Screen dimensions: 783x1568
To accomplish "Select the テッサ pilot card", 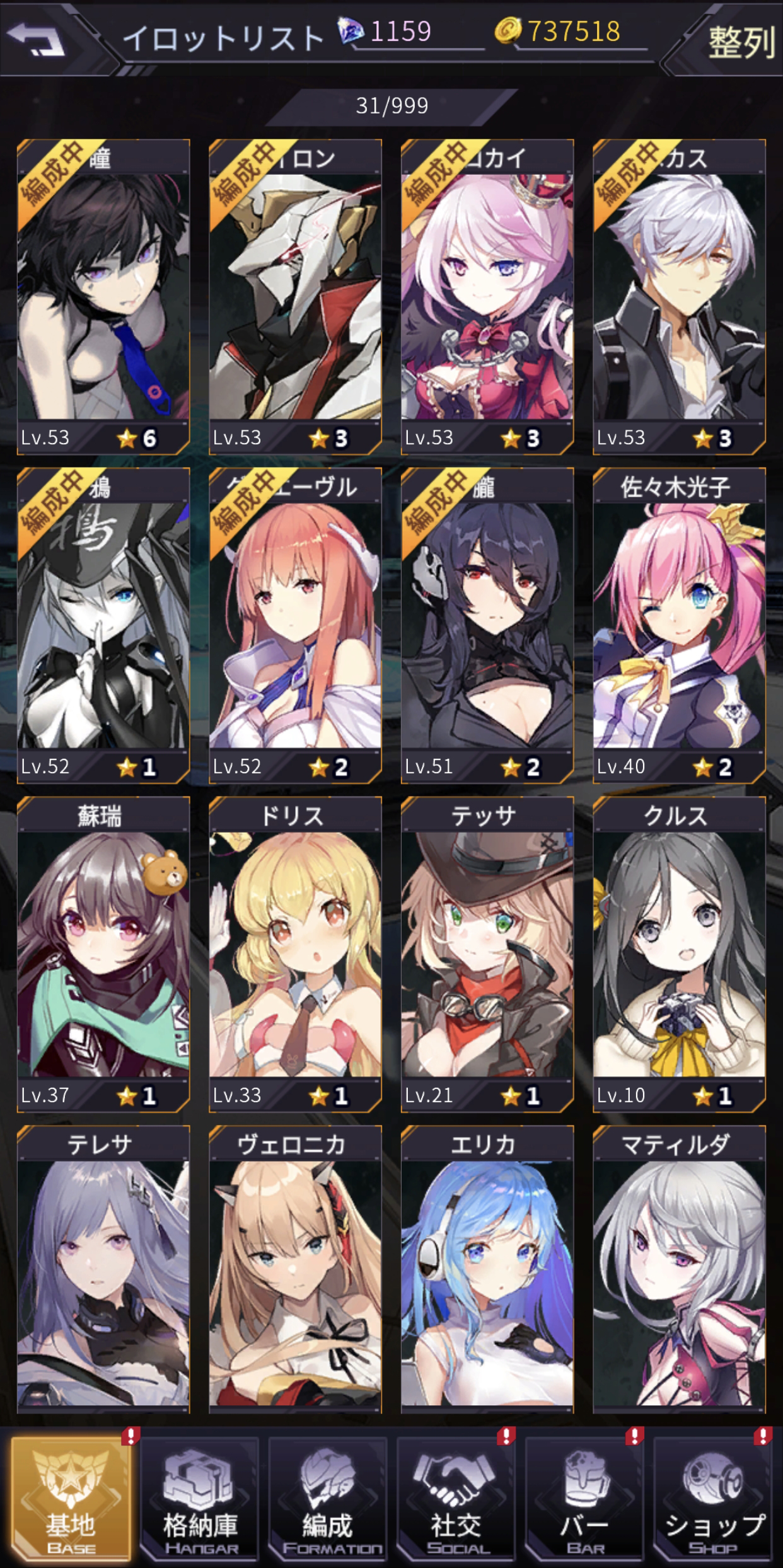I will pyautogui.click(x=487, y=954).
